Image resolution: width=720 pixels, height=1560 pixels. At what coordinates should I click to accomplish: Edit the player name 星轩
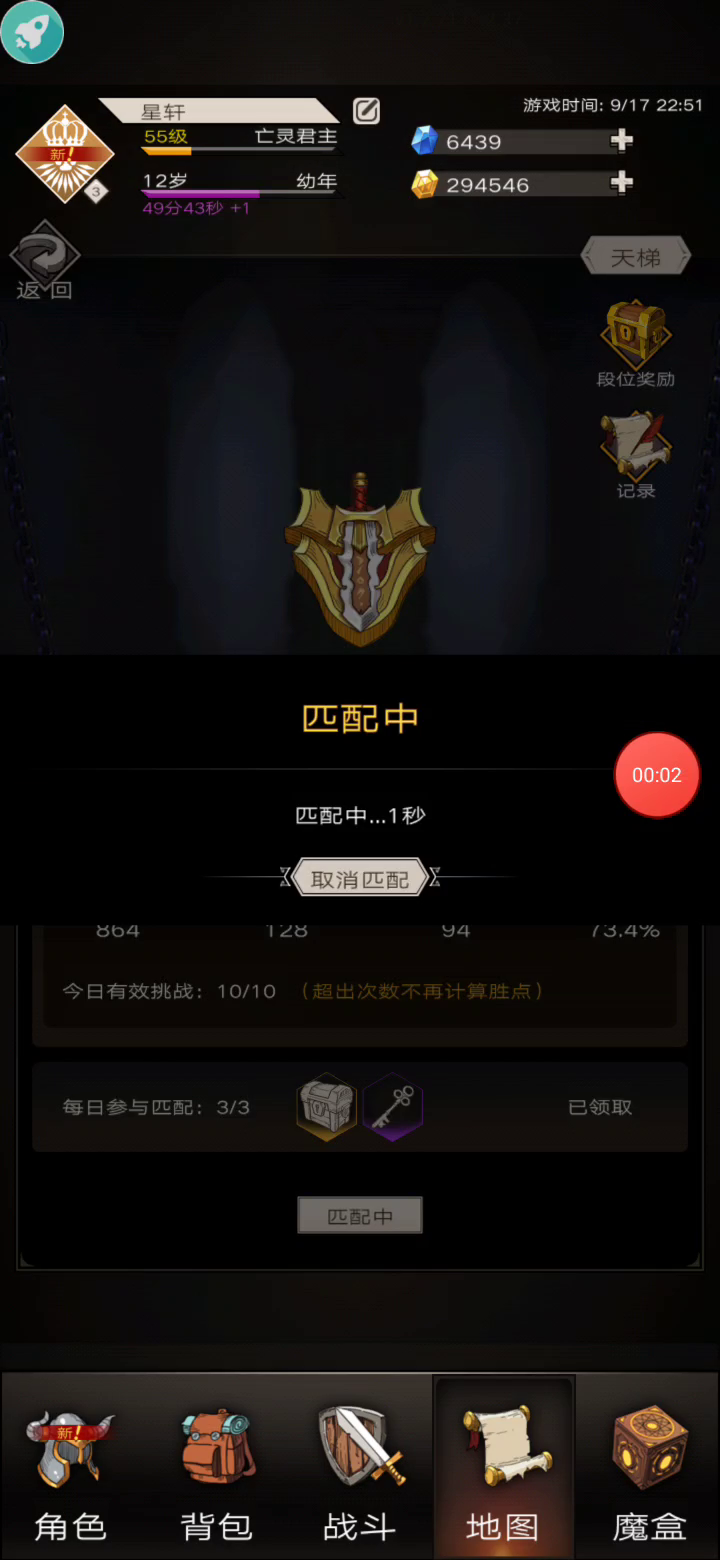coord(366,111)
